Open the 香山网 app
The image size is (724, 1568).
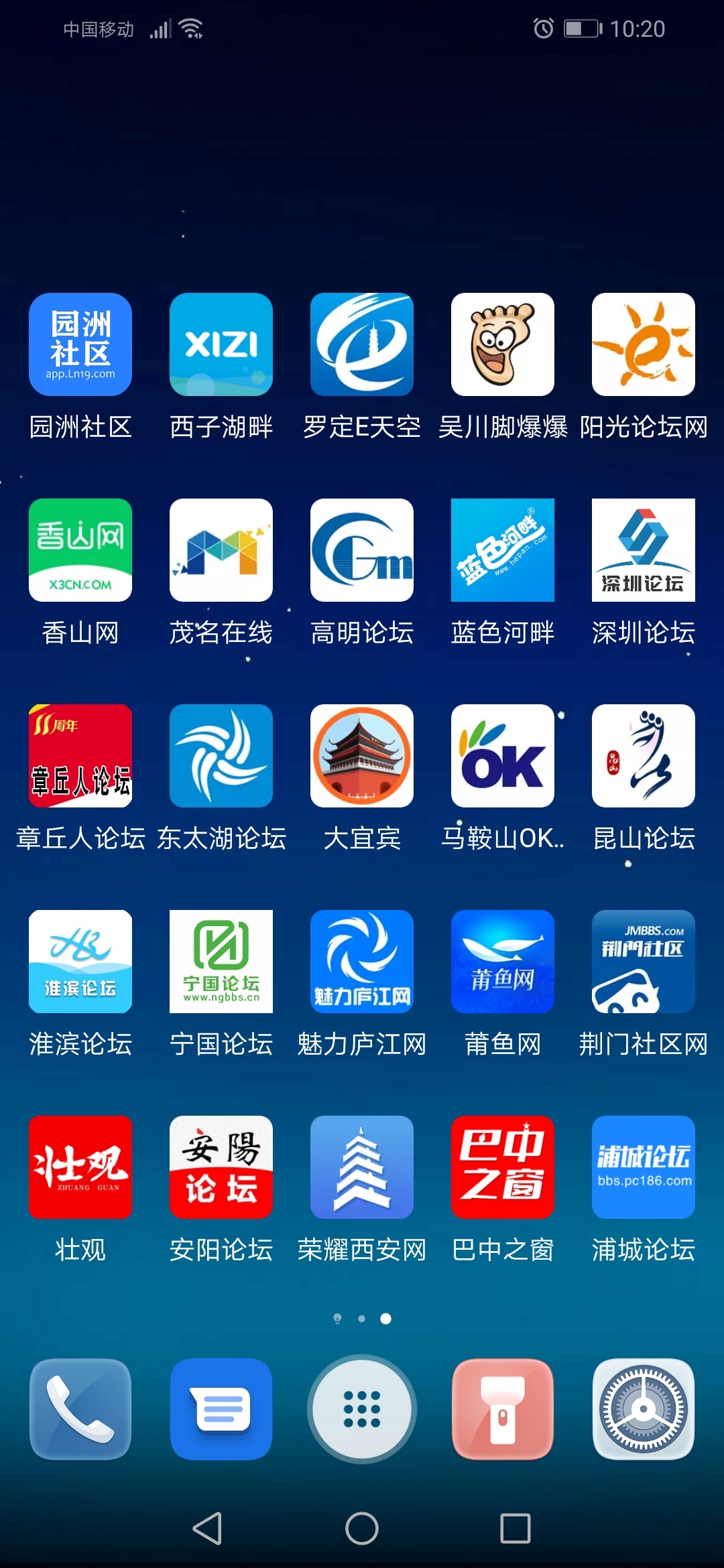tap(80, 550)
